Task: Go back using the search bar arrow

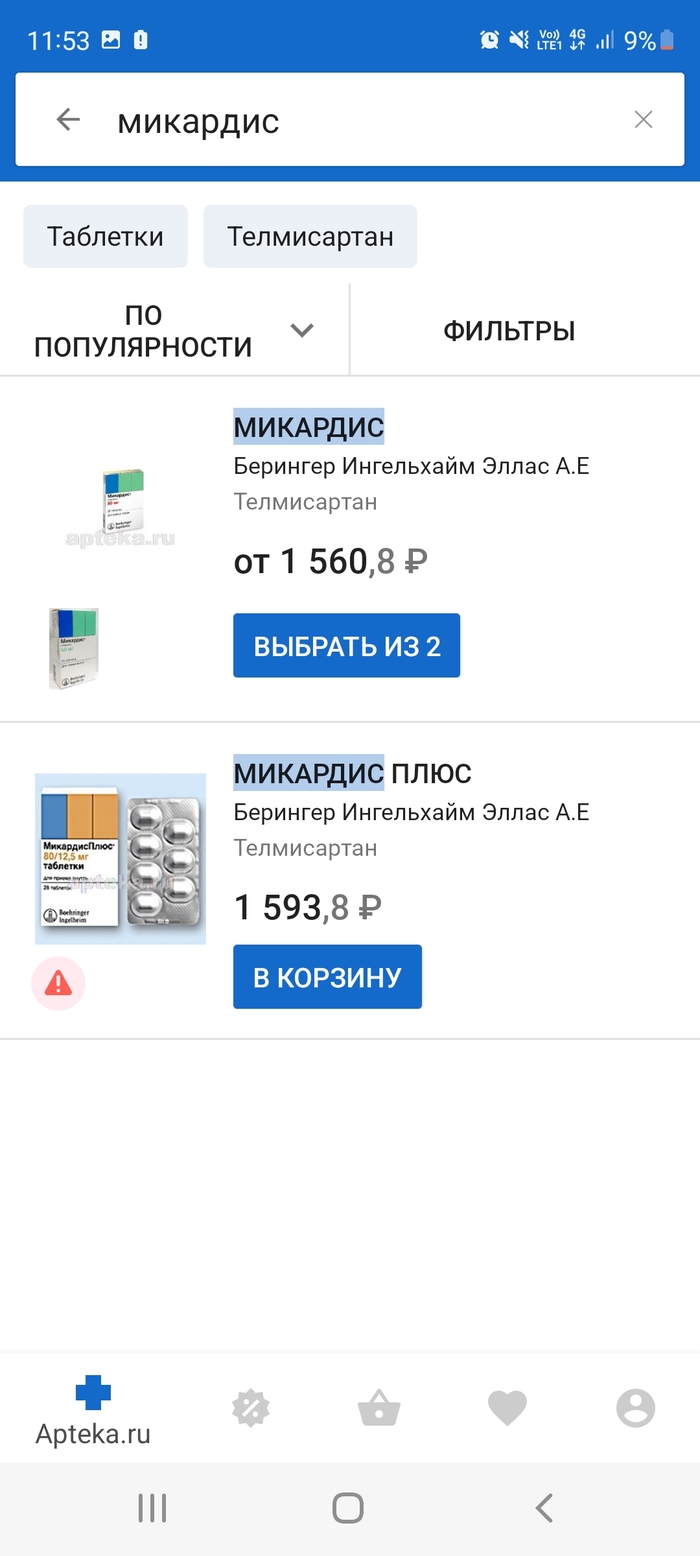Action: click(x=68, y=120)
